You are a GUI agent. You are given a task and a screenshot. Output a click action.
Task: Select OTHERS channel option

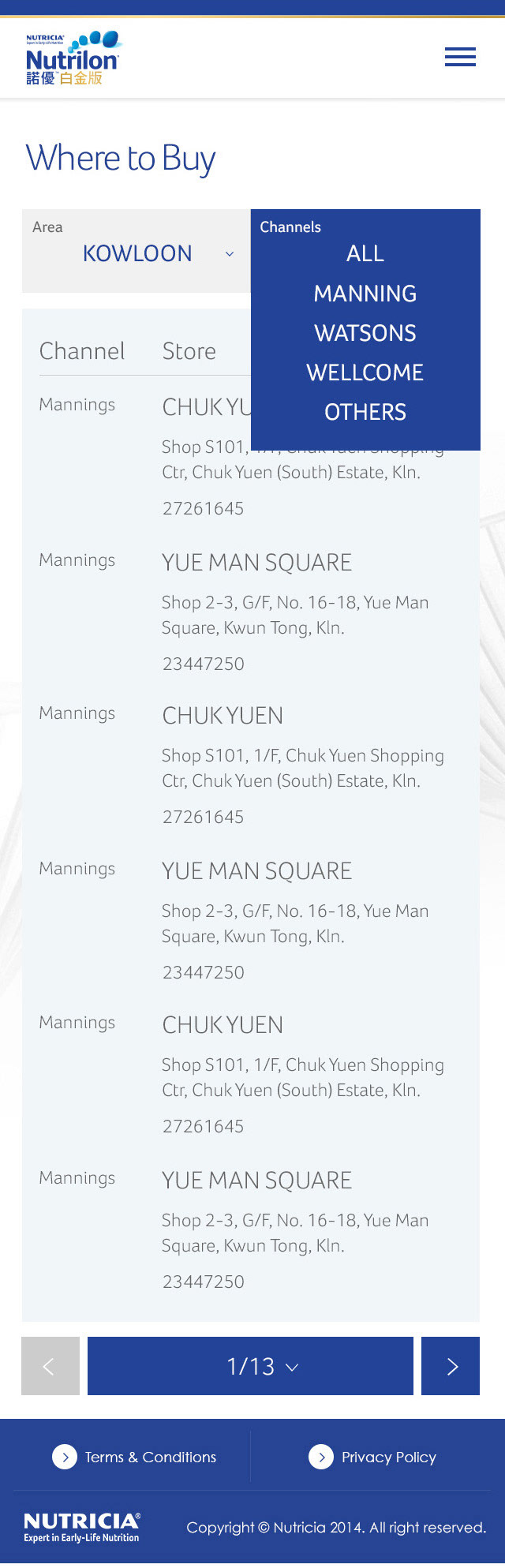tap(365, 412)
